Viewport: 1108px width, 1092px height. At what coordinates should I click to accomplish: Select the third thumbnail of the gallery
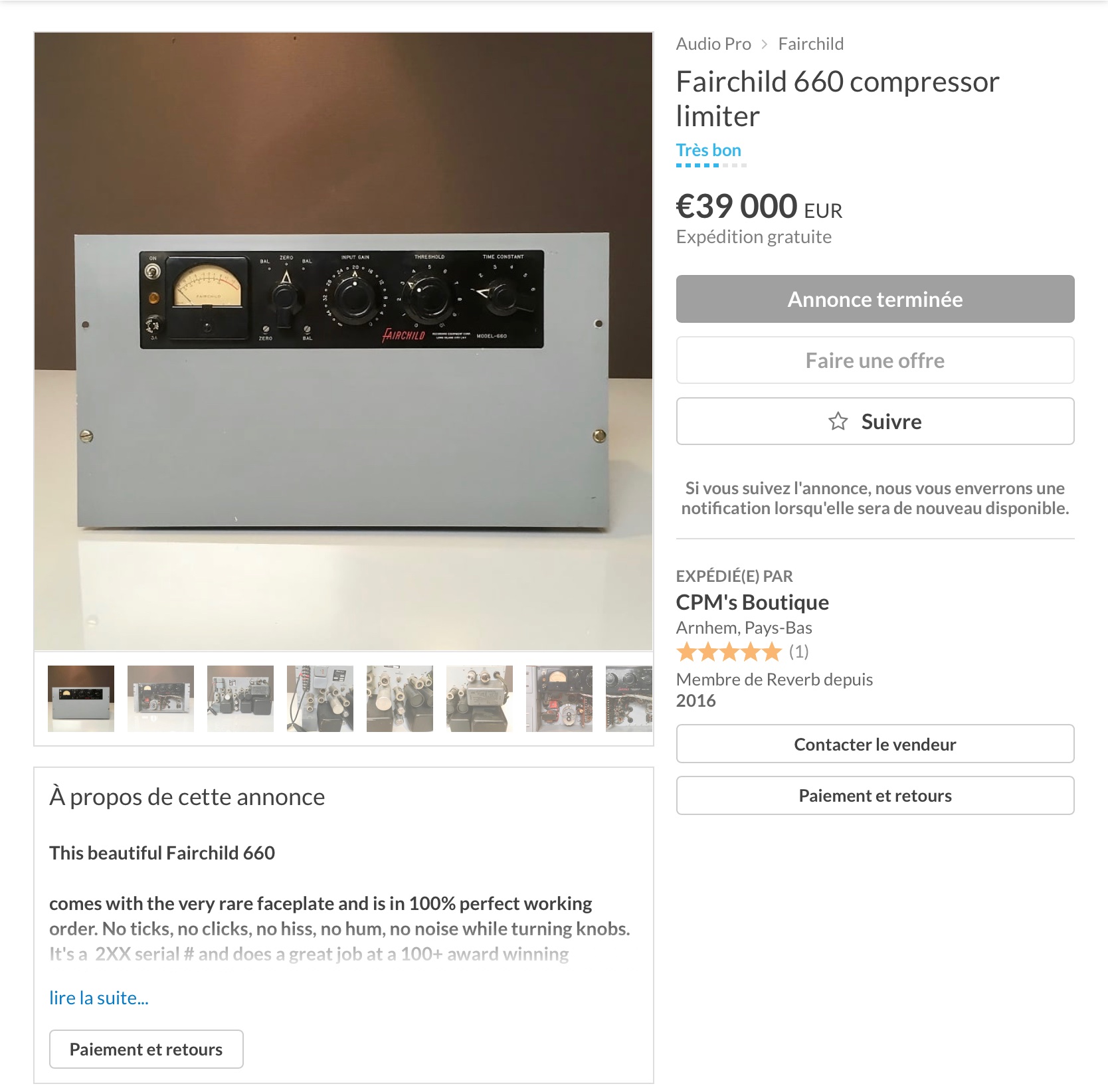[x=240, y=699]
